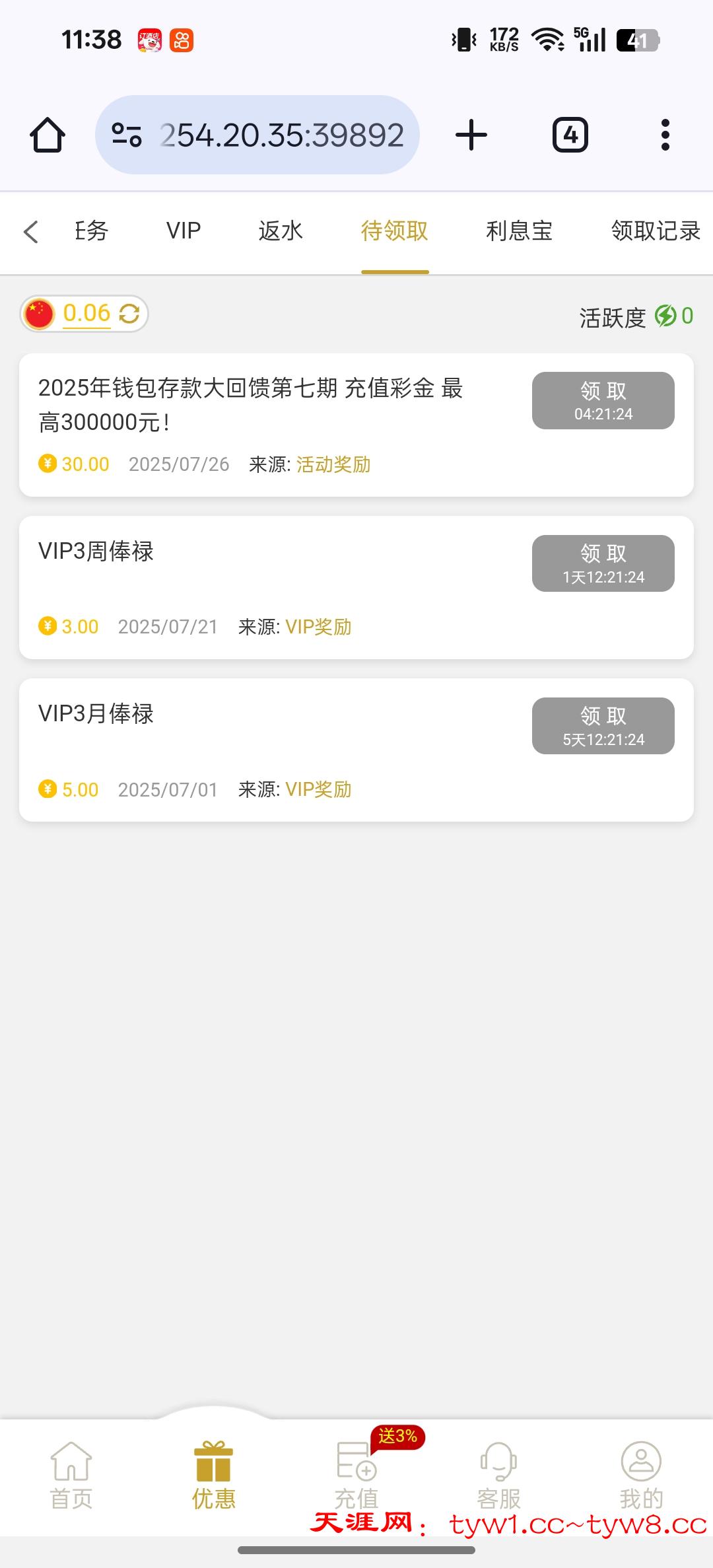713x1568 pixels.
Task: Refresh the 0.06 balance
Action: point(129,314)
